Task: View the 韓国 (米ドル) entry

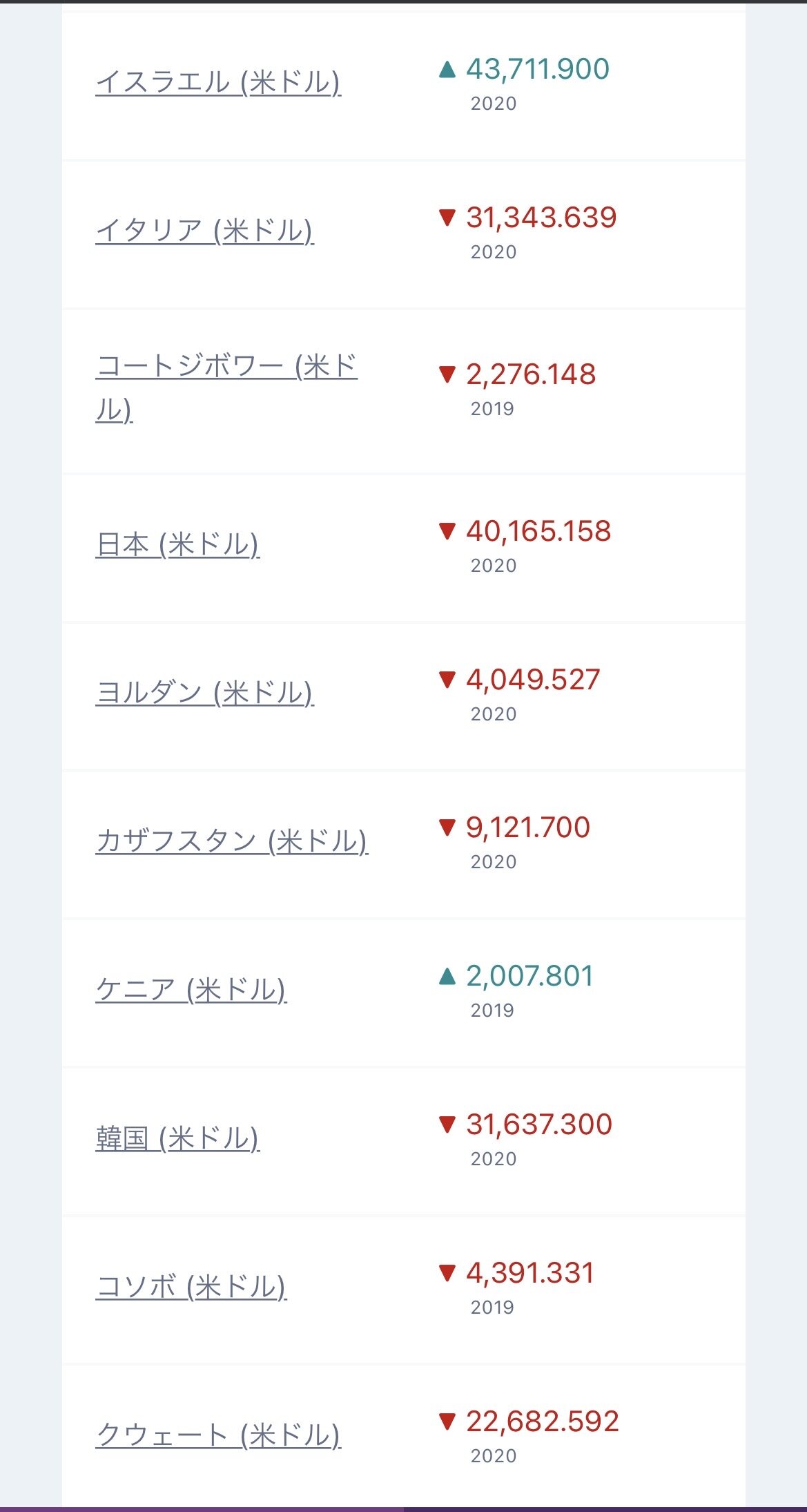Action: (x=177, y=1139)
